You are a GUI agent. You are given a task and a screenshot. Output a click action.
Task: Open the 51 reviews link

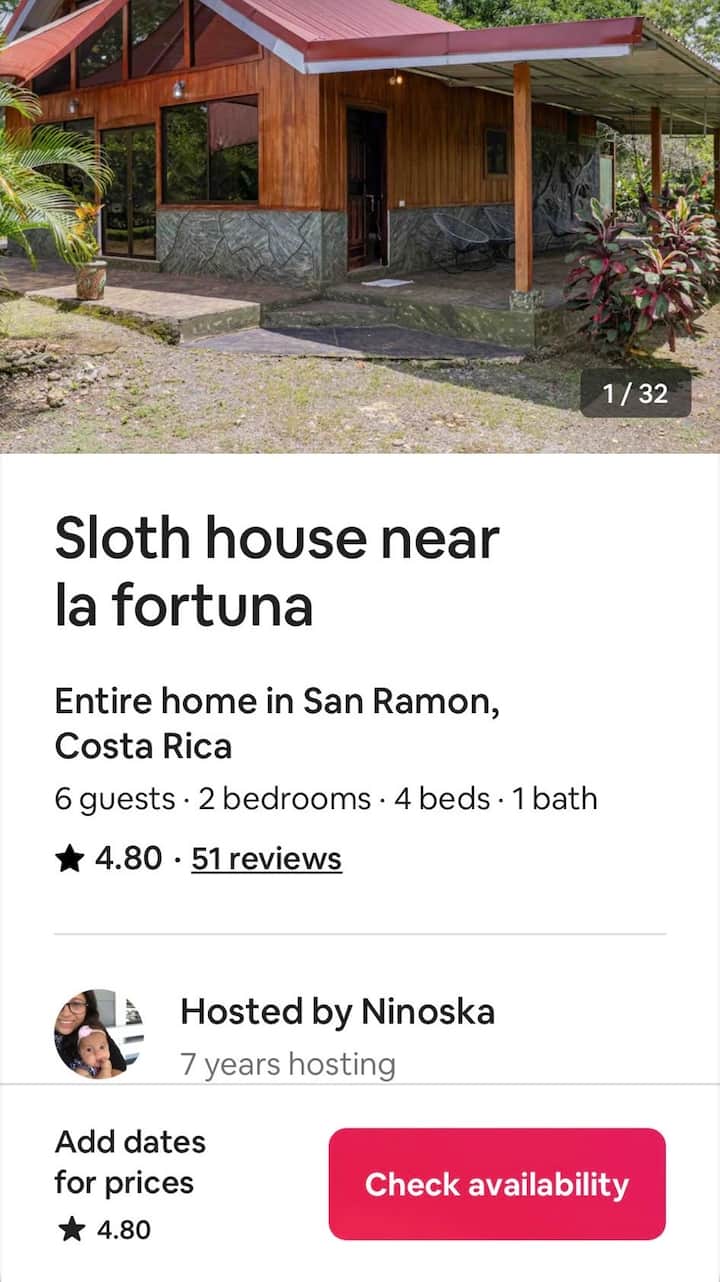[266, 859]
